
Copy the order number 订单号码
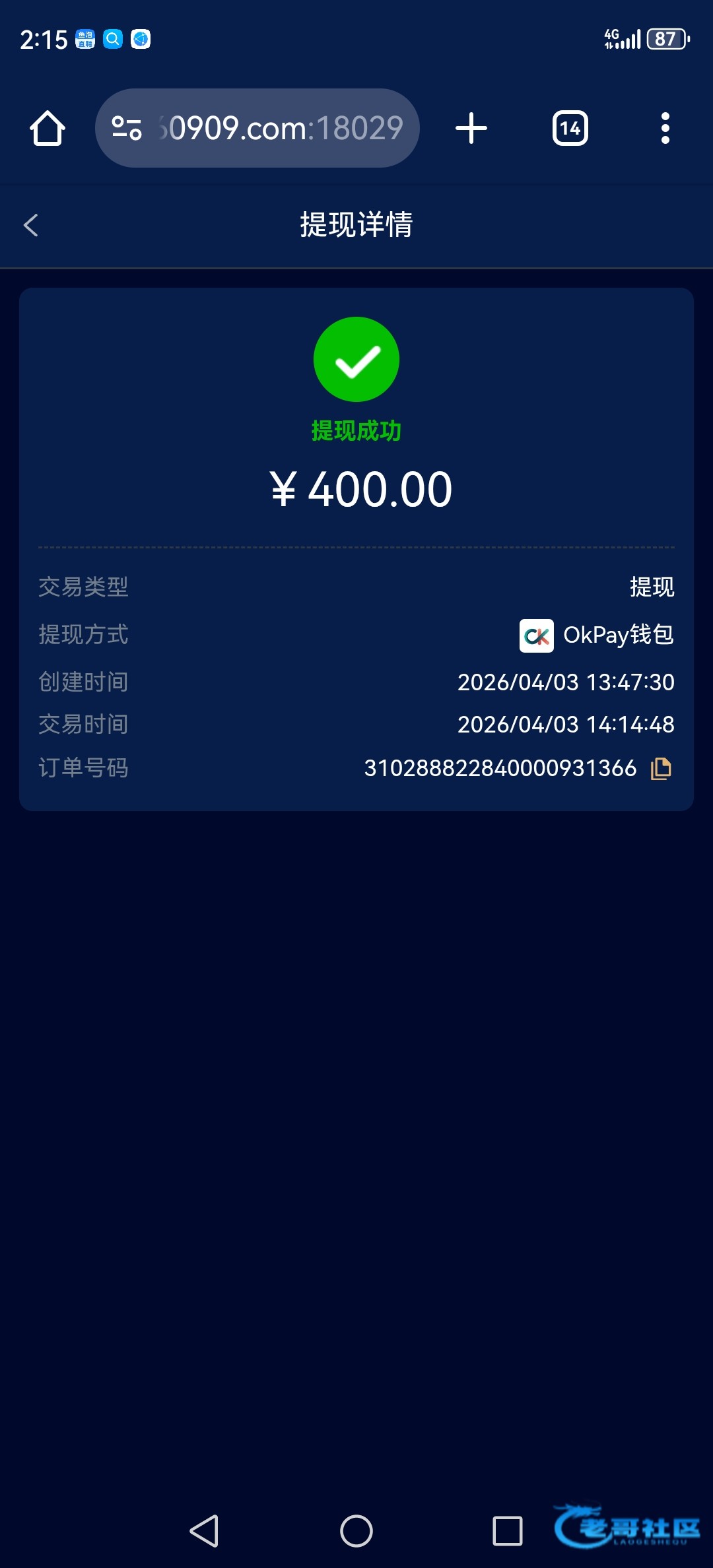tap(661, 769)
